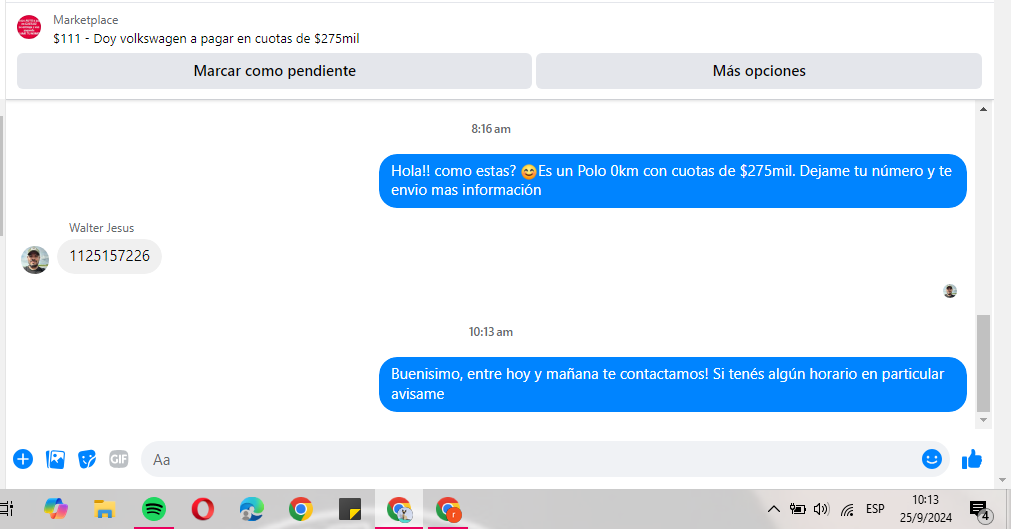Open Walter Jesus profile picture
Image resolution: width=1011 pixels, height=529 pixels.
(35, 260)
